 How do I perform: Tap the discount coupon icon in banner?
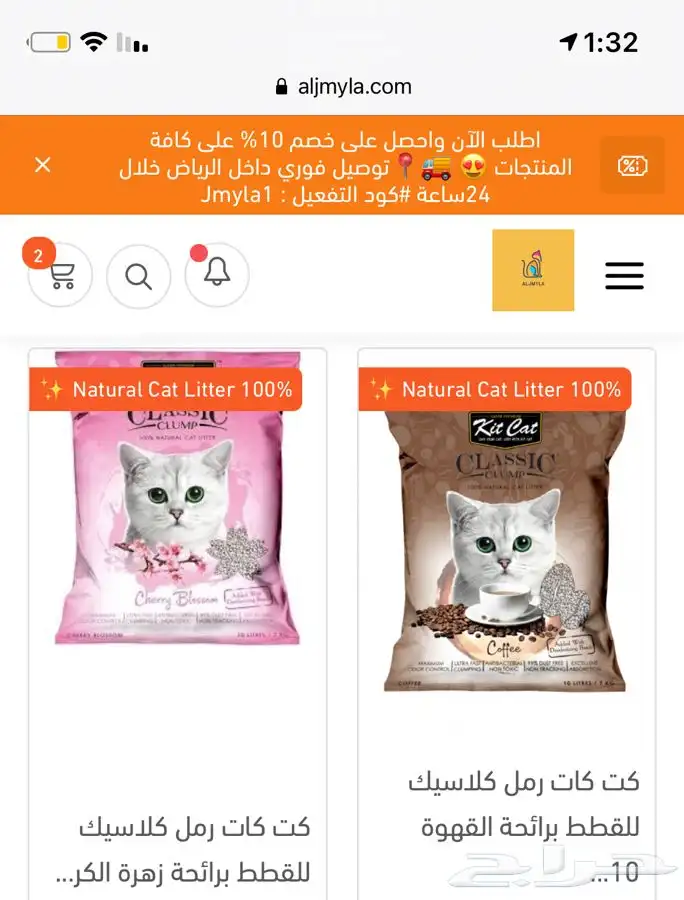click(x=632, y=165)
